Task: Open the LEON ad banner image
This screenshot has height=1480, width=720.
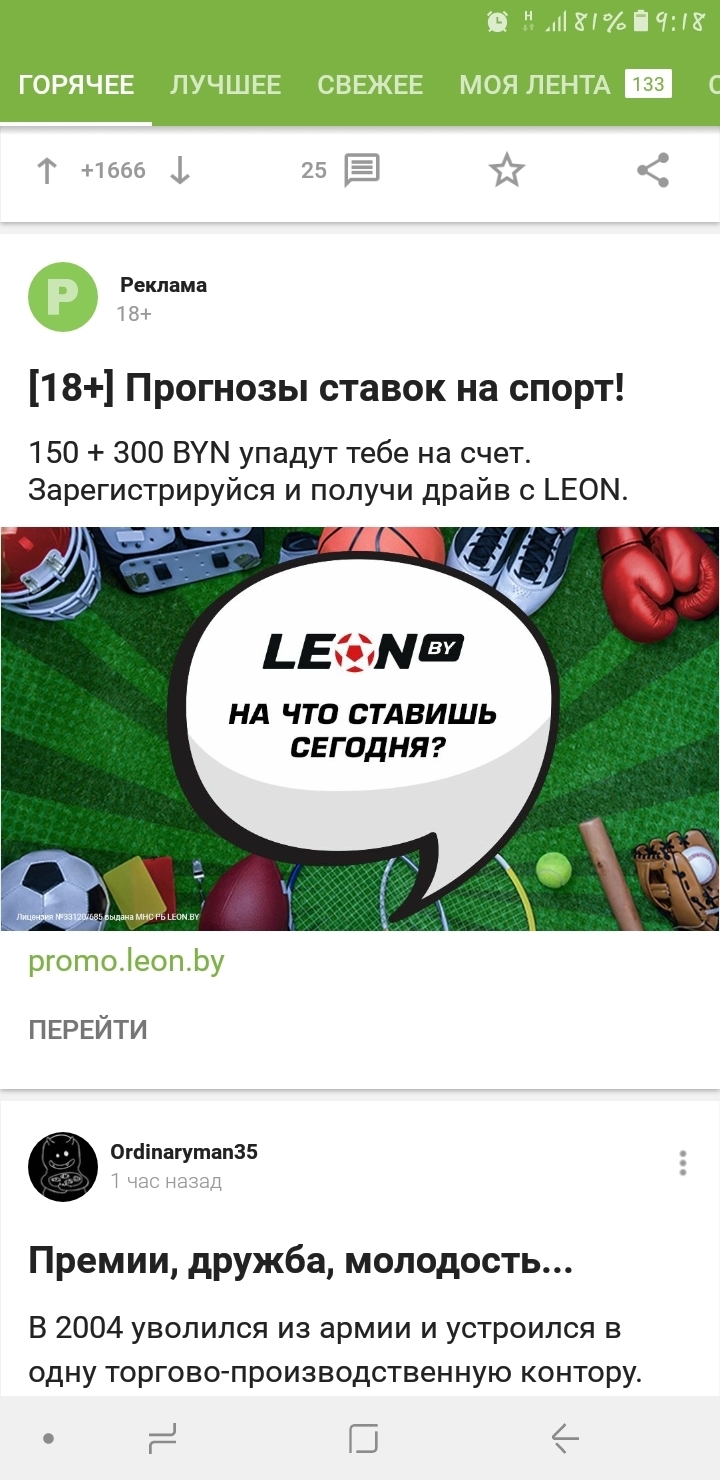Action: pyautogui.click(x=360, y=728)
